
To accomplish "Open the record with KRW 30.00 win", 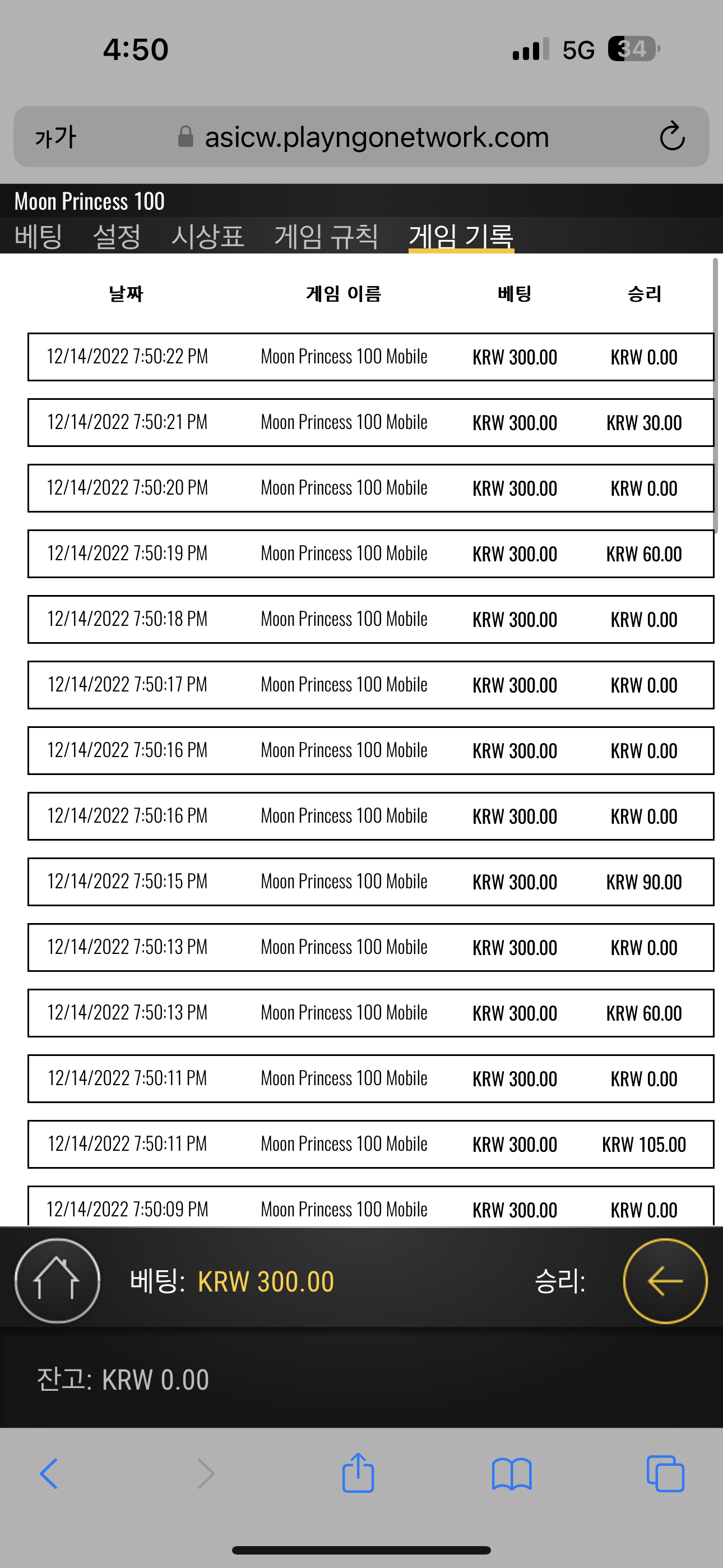I will pos(370,422).
